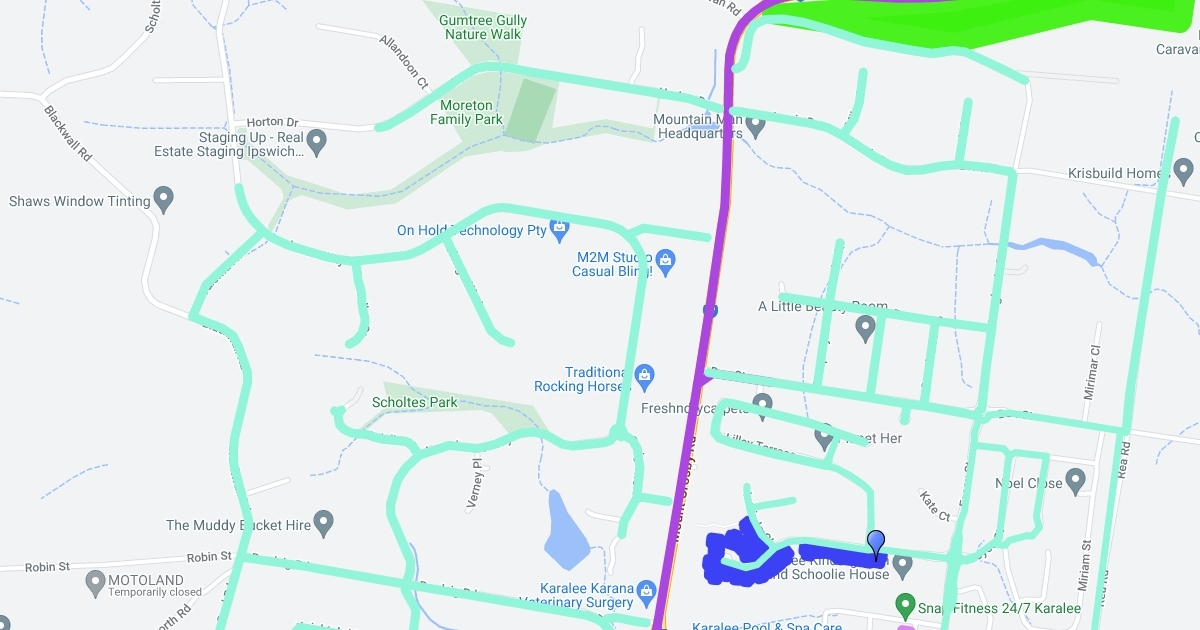Open A Little Beauty Room pin

coord(866,327)
